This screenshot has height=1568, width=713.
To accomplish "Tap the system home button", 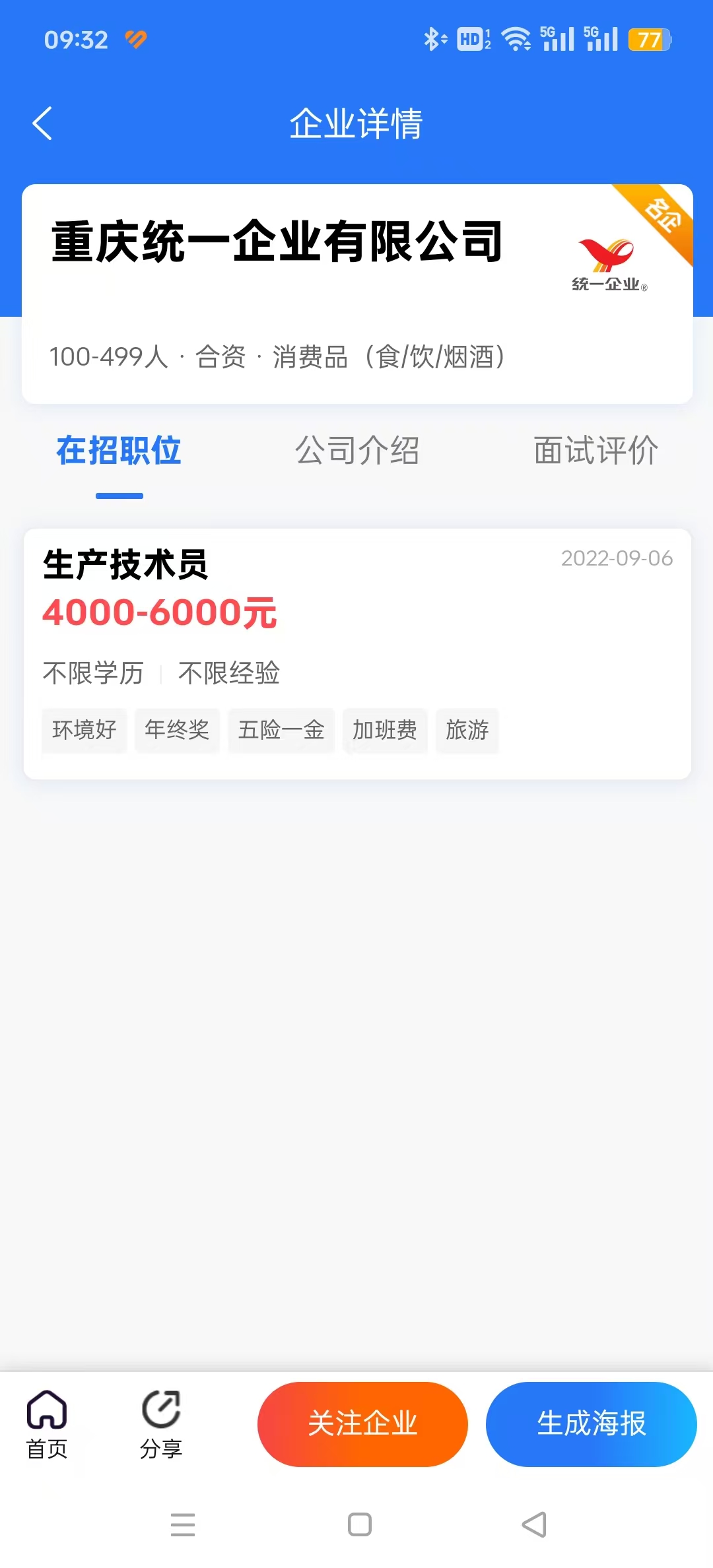I will 359,1524.
